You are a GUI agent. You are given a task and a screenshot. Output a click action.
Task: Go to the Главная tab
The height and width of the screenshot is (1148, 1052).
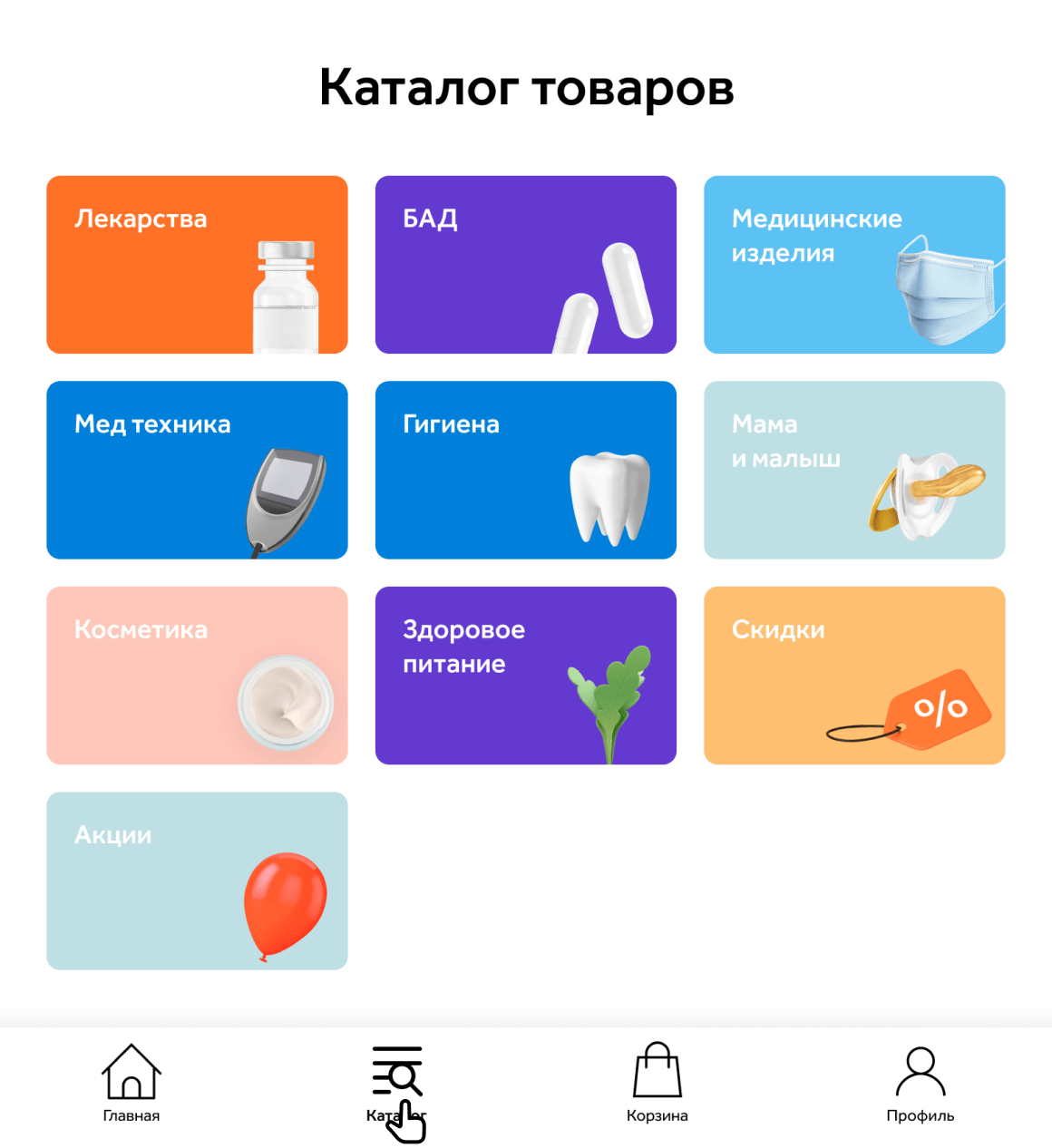pyautogui.click(x=131, y=1083)
